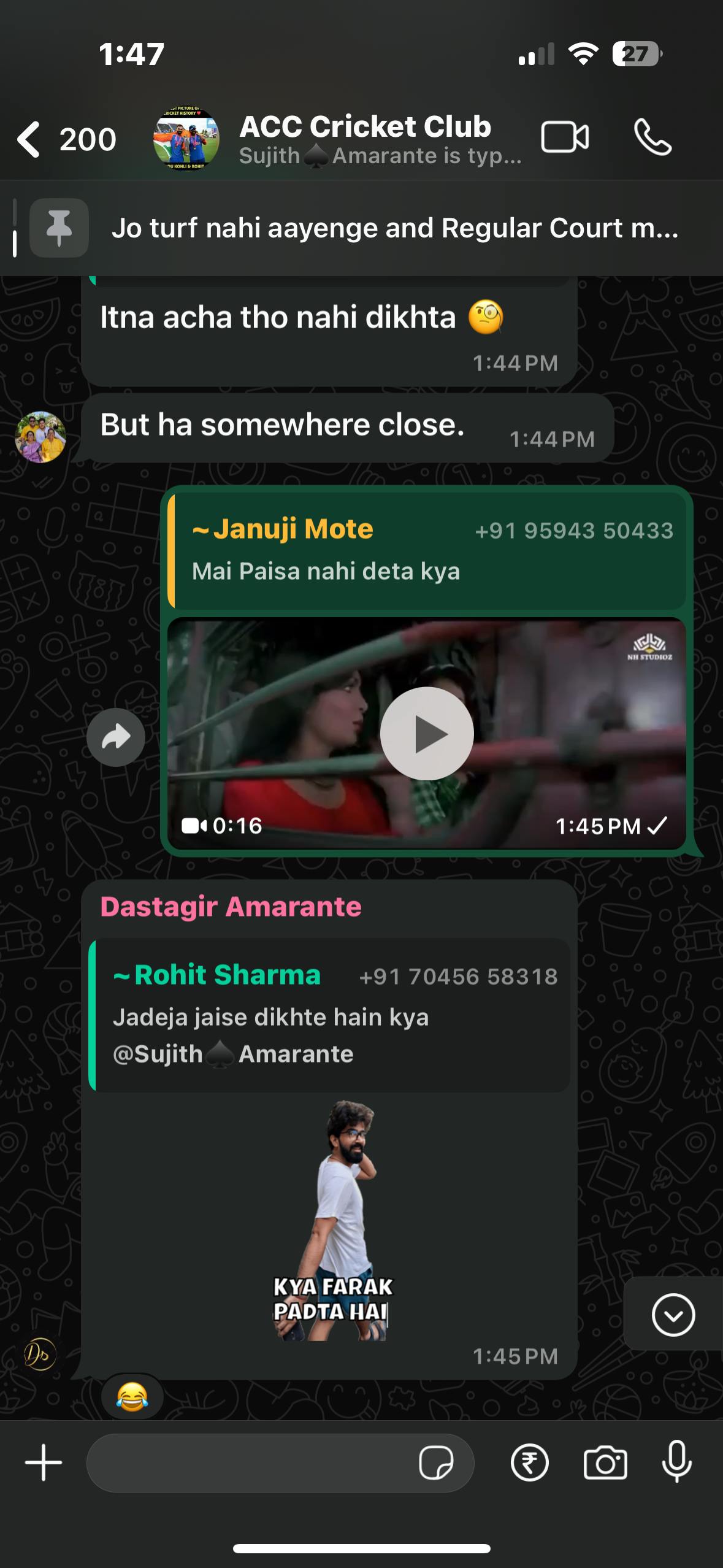Open ACC Cricket Club group info

click(x=364, y=139)
